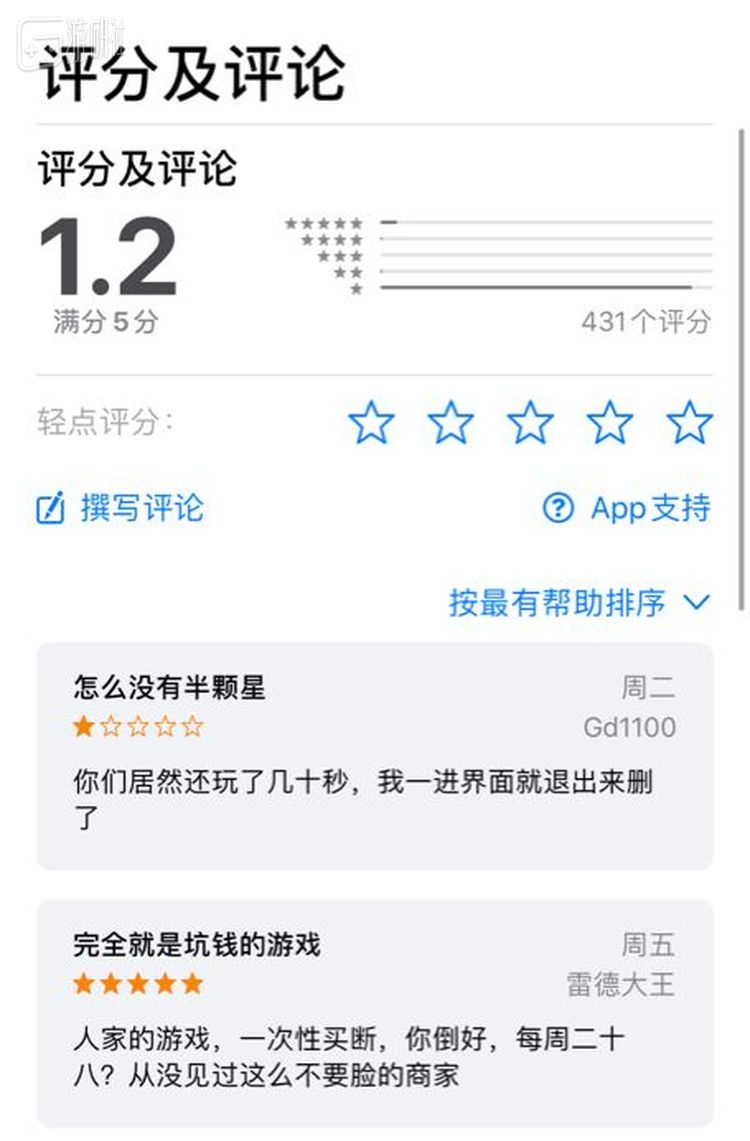
Task: Rate the app four stars
Action: coord(610,422)
